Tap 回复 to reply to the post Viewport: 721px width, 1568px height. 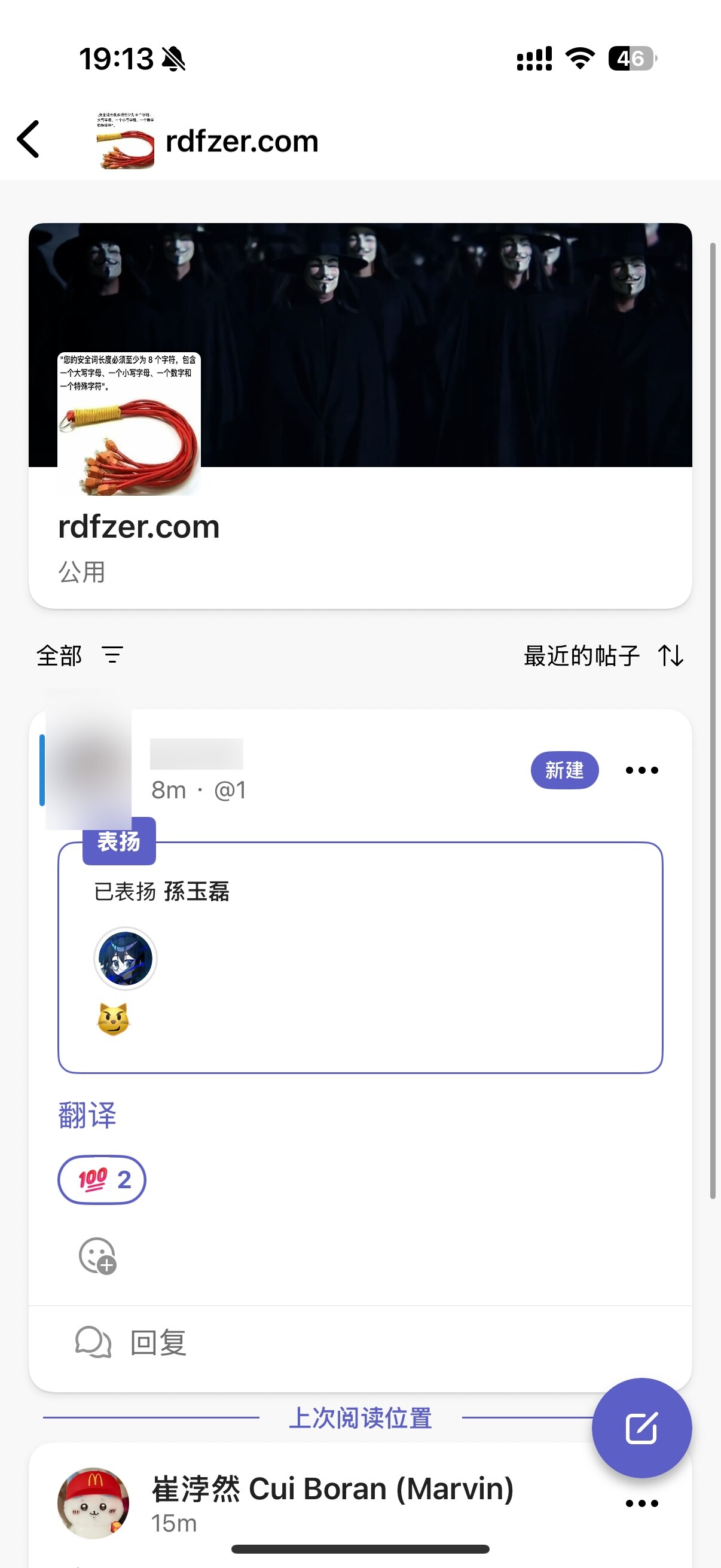pyautogui.click(x=131, y=1342)
